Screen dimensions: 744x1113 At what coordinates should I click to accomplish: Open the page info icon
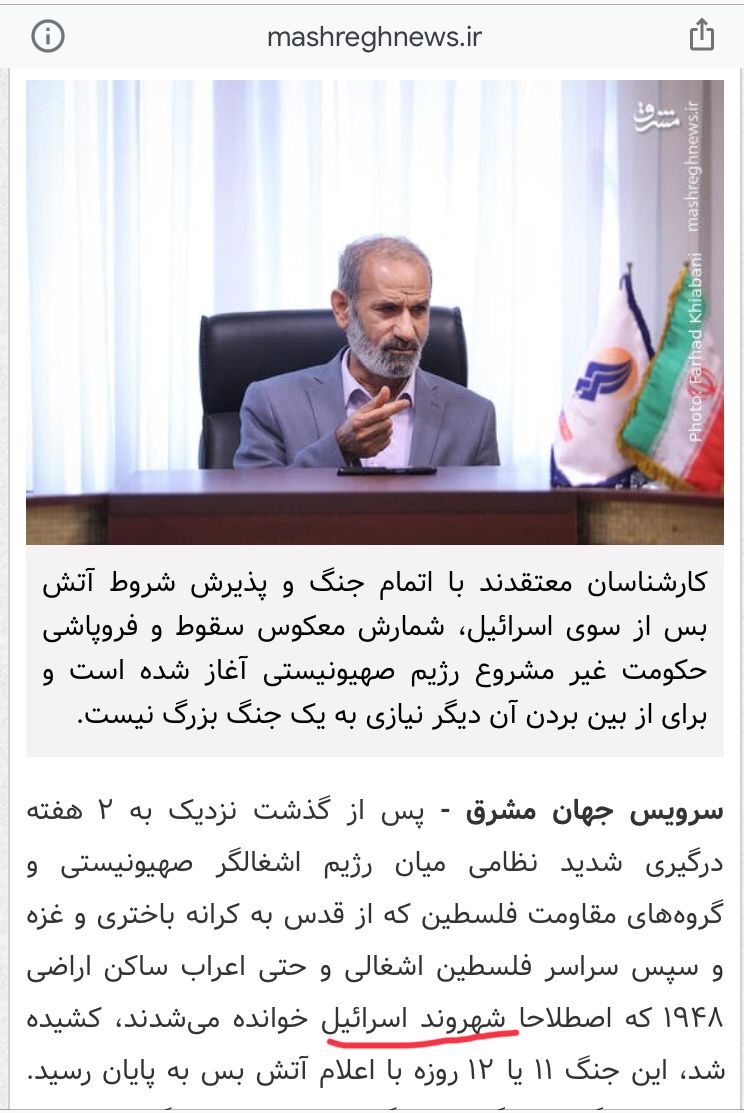pyautogui.click(x=48, y=37)
